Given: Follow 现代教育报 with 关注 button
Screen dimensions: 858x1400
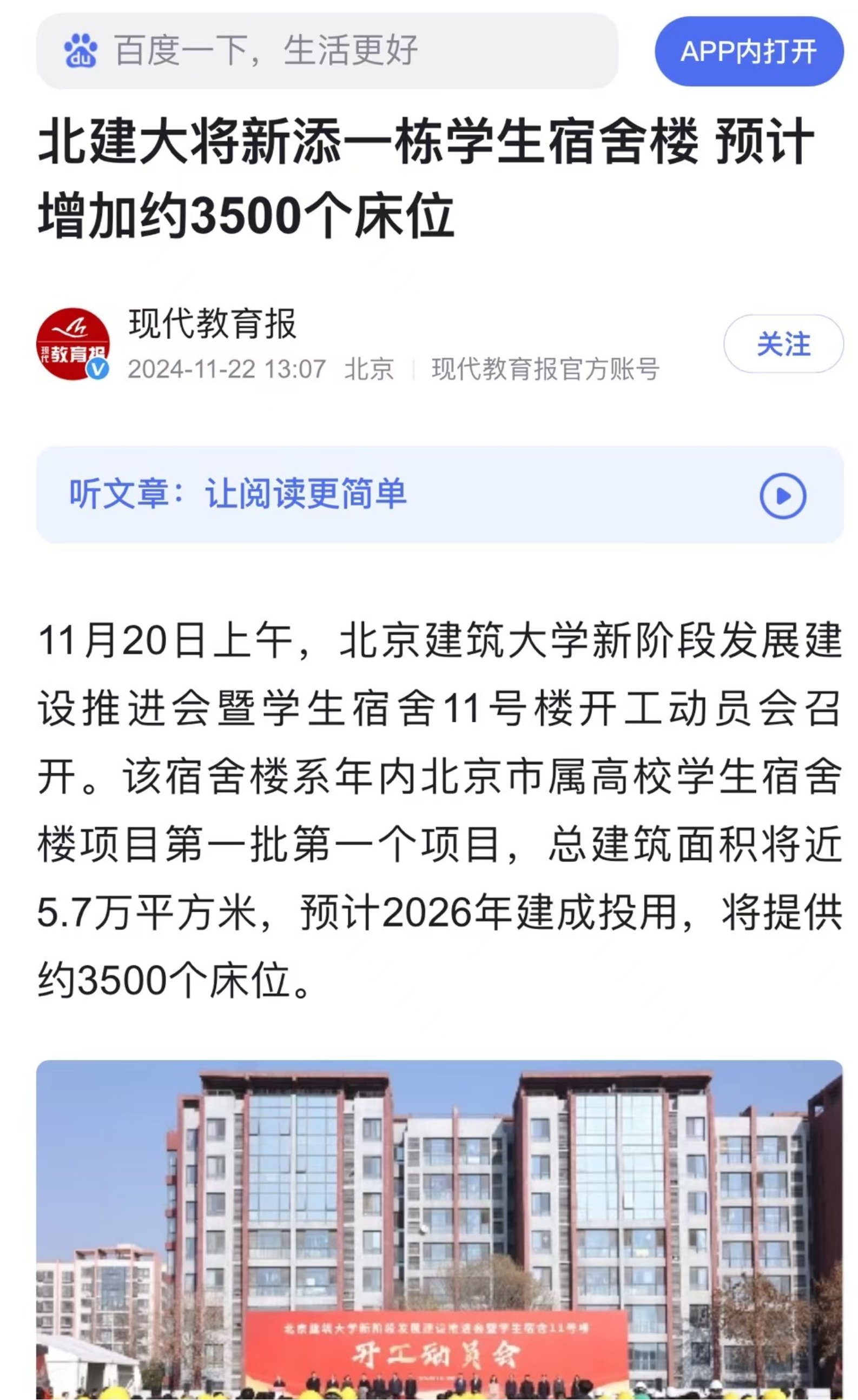Looking at the screenshot, I should [783, 344].
